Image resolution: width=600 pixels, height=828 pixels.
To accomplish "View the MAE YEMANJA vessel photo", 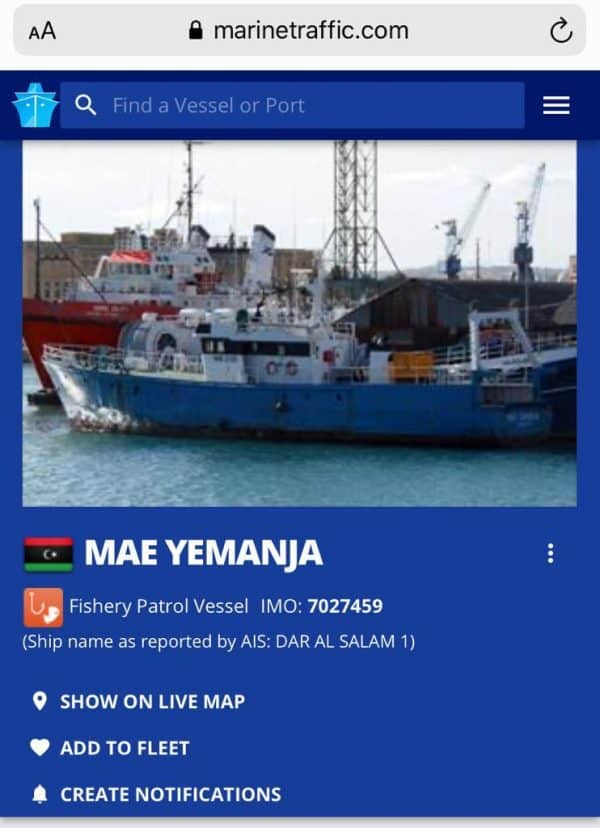I will pos(299,323).
